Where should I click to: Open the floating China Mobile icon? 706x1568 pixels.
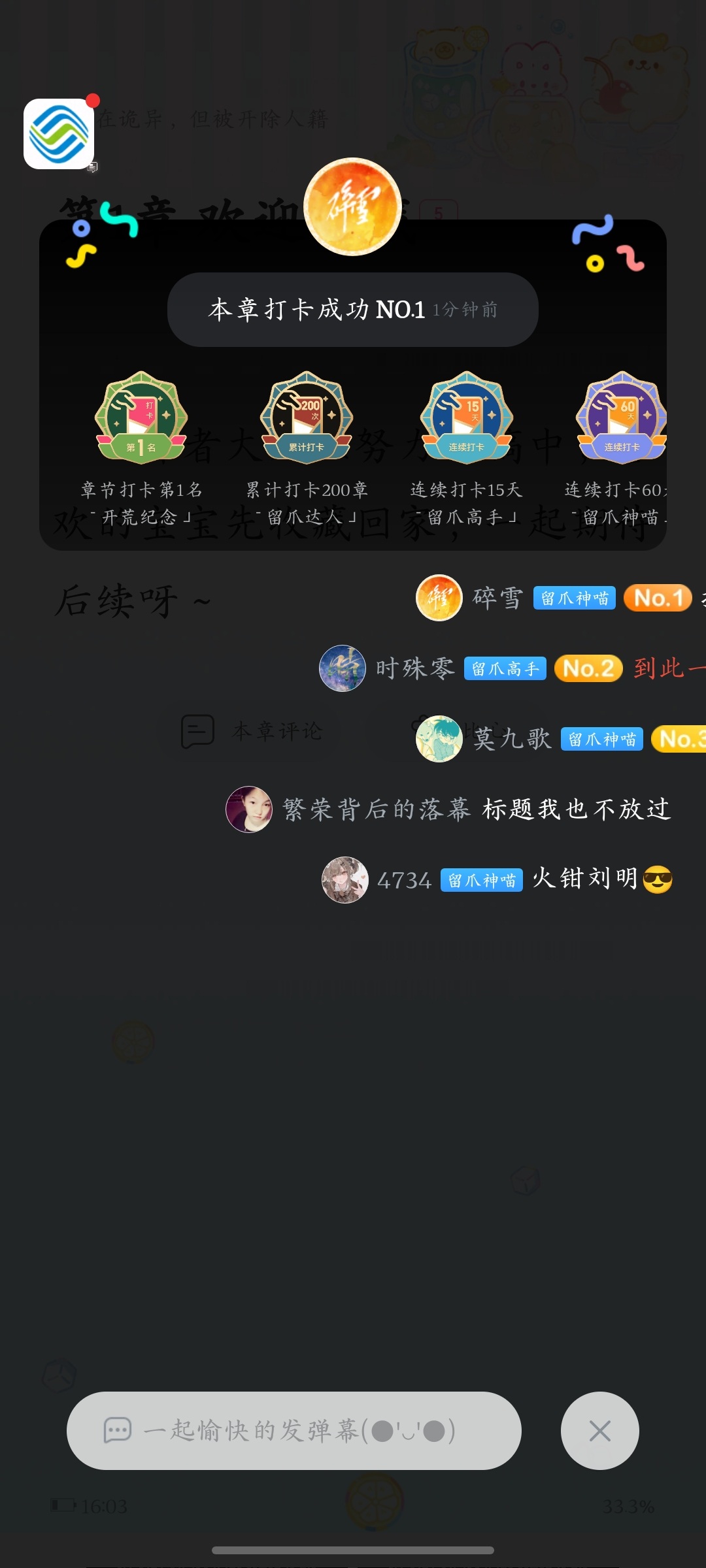59,134
